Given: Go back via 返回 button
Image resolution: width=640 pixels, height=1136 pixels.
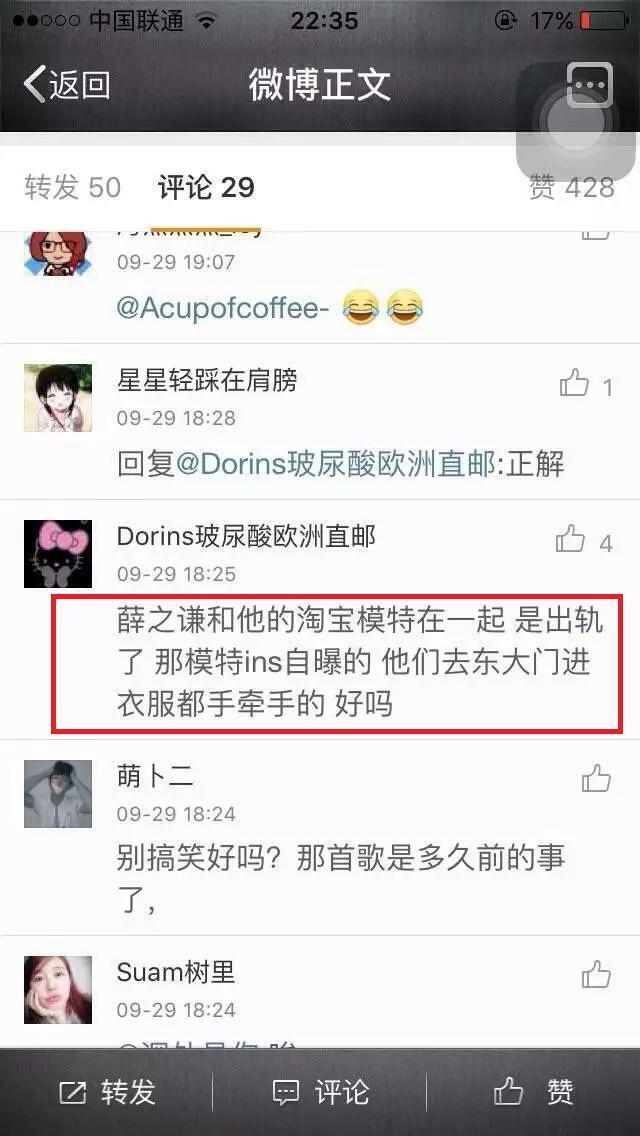Looking at the screenshot, I should tap(66, 85).
